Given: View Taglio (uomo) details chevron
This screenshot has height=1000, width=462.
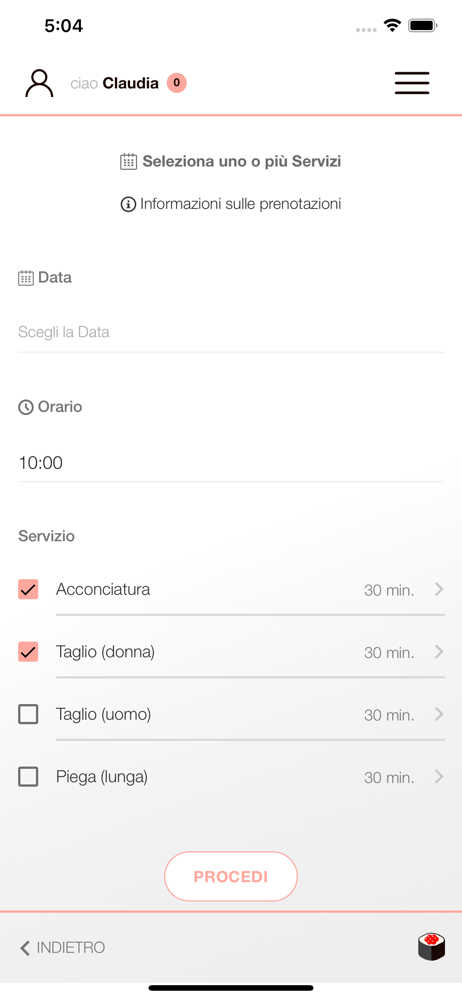Looking at the screenshot, I should pos(439,714).
